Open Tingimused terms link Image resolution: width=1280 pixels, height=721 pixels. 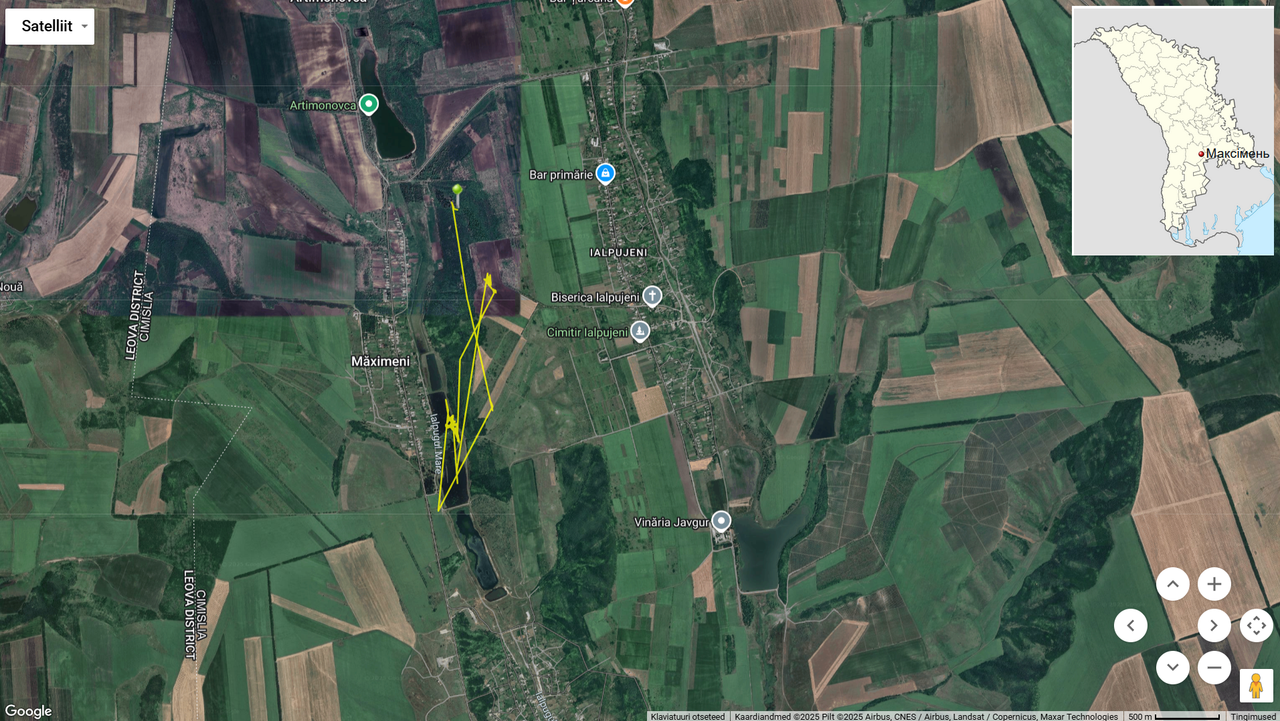click(1253, 716)
